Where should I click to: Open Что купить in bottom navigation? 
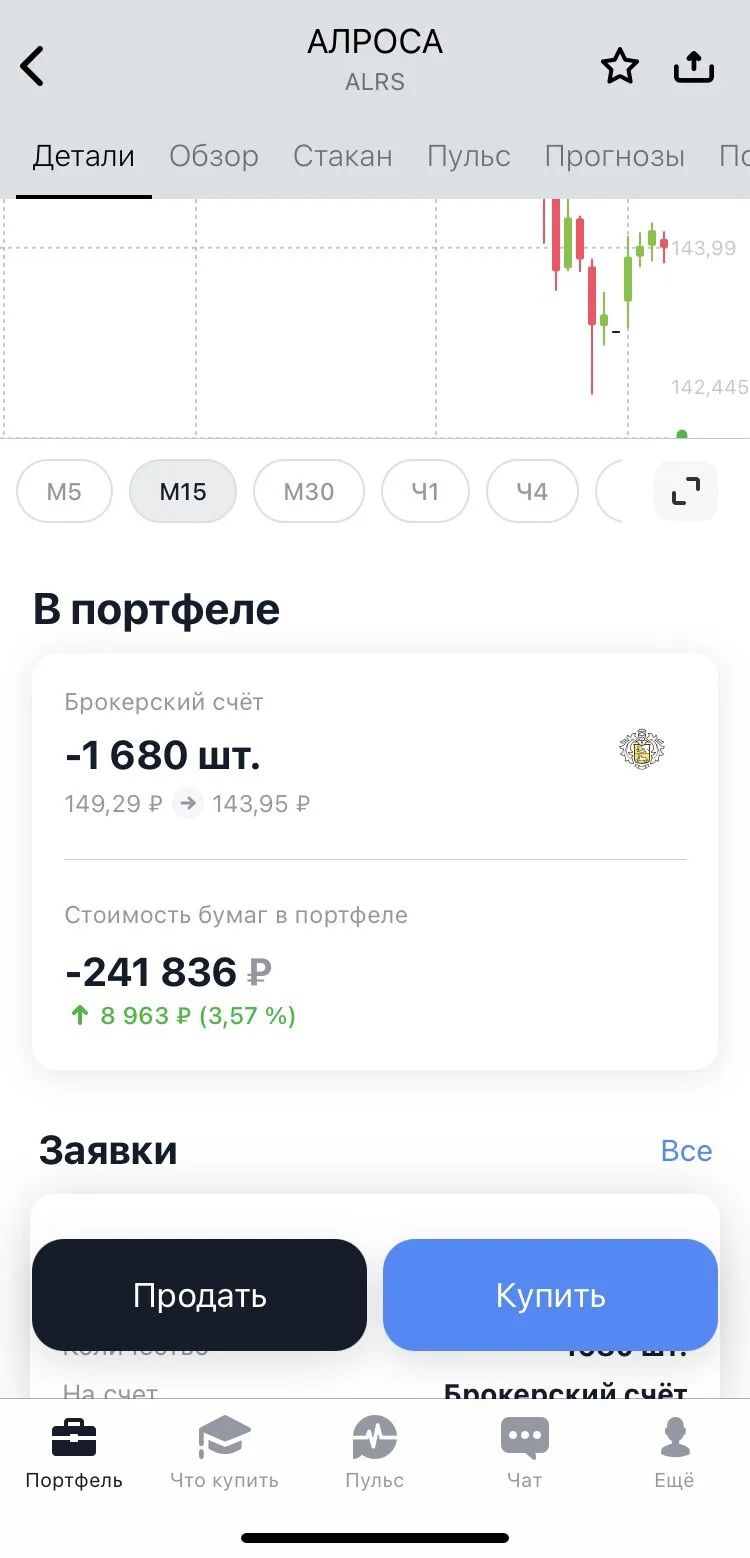[x=224, y=1454]
